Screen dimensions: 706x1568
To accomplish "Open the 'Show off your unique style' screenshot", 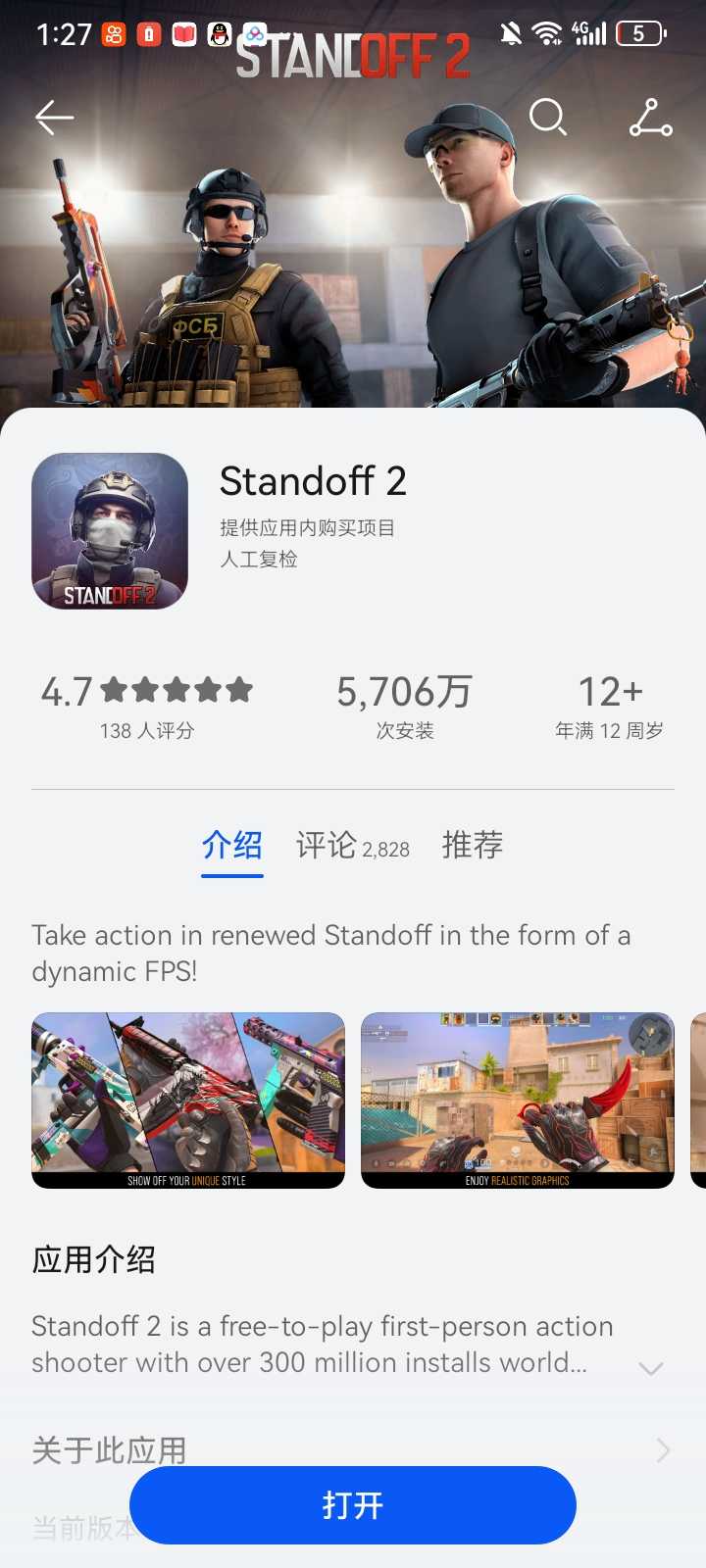I will (x=188, y=1100).
